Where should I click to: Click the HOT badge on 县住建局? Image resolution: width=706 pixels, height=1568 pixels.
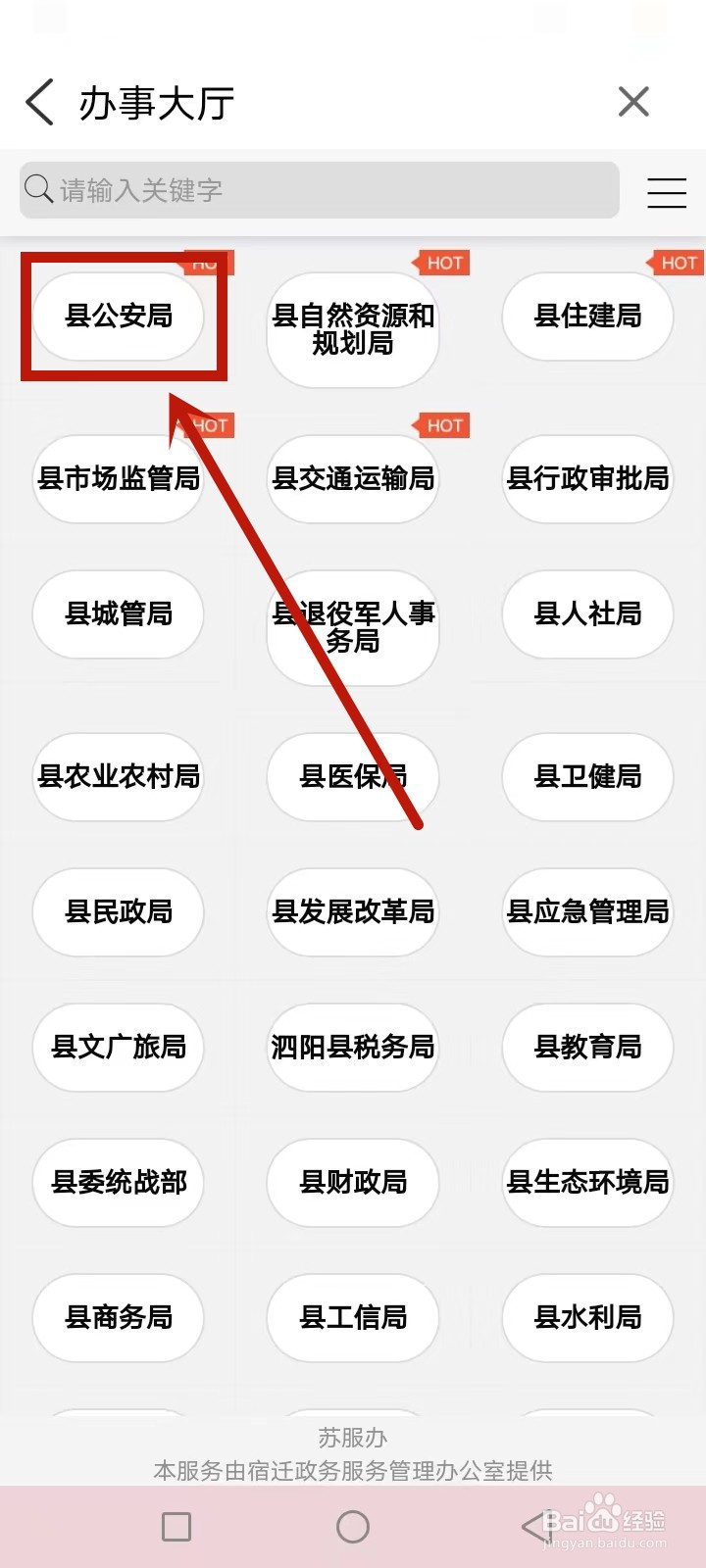click(x=677, y=262)
